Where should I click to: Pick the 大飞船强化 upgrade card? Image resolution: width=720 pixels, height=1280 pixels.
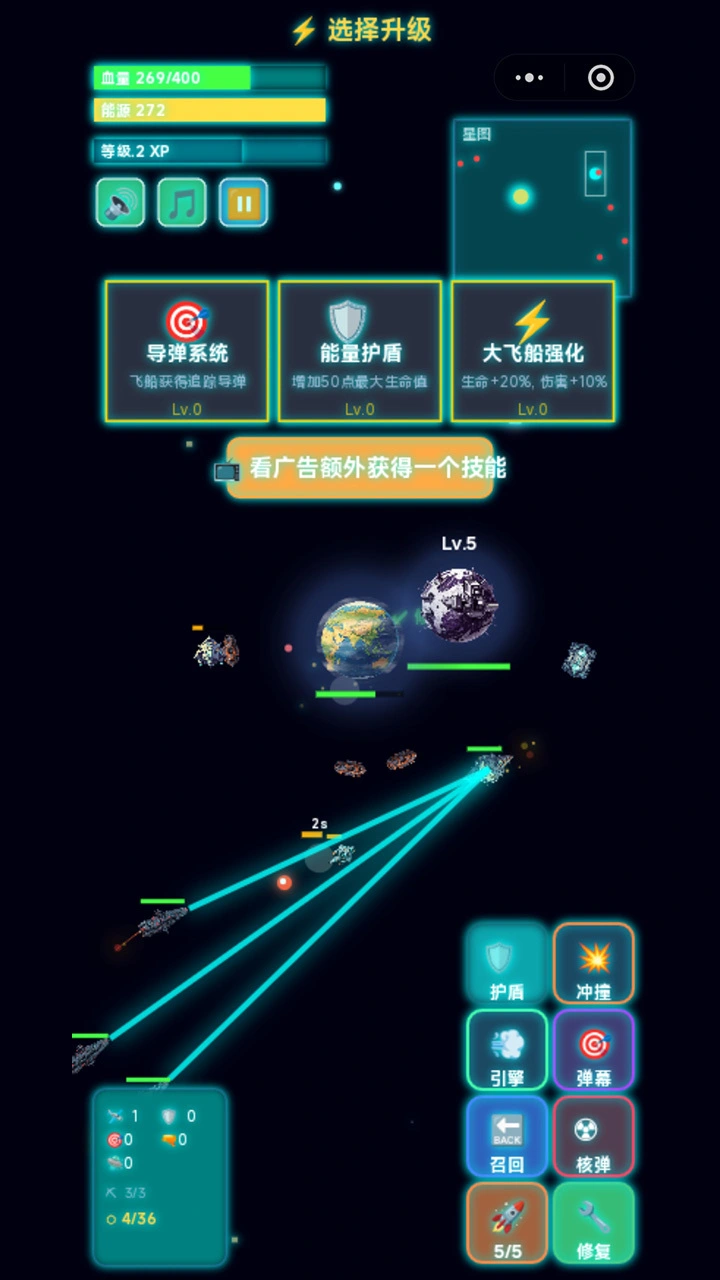(x=533, y=351)
